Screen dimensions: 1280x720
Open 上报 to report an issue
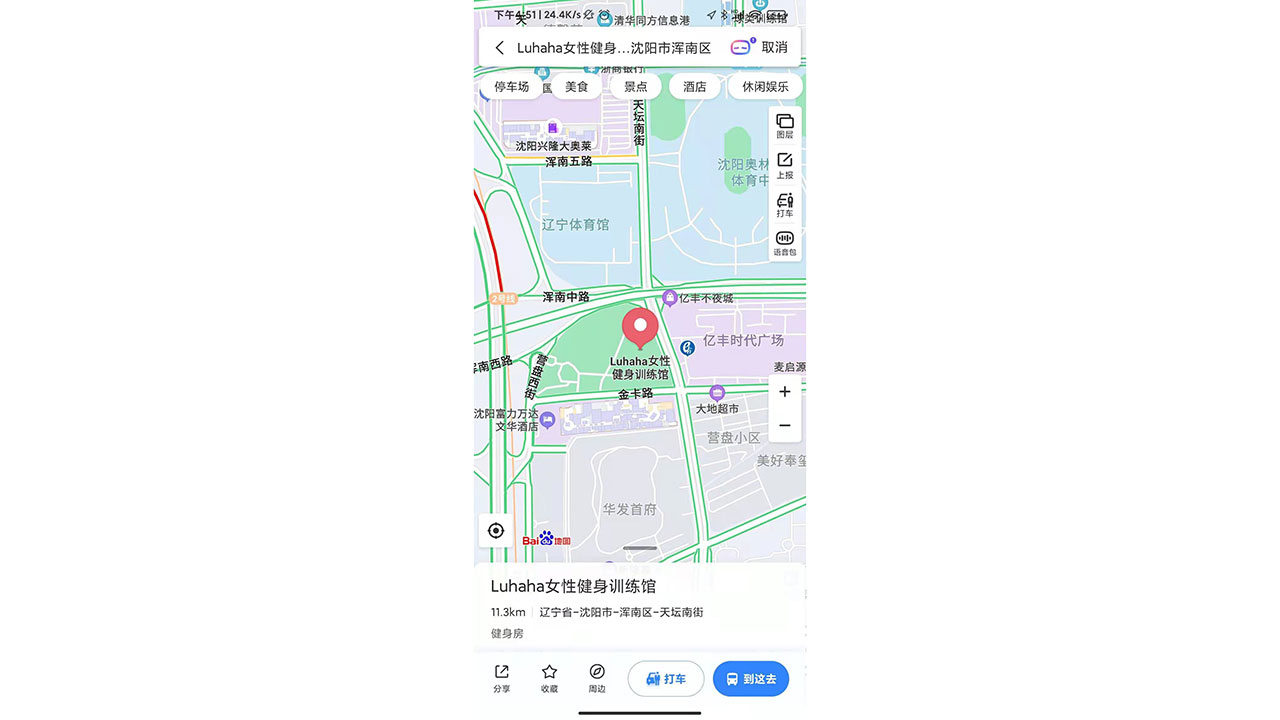tap(785, 166)
